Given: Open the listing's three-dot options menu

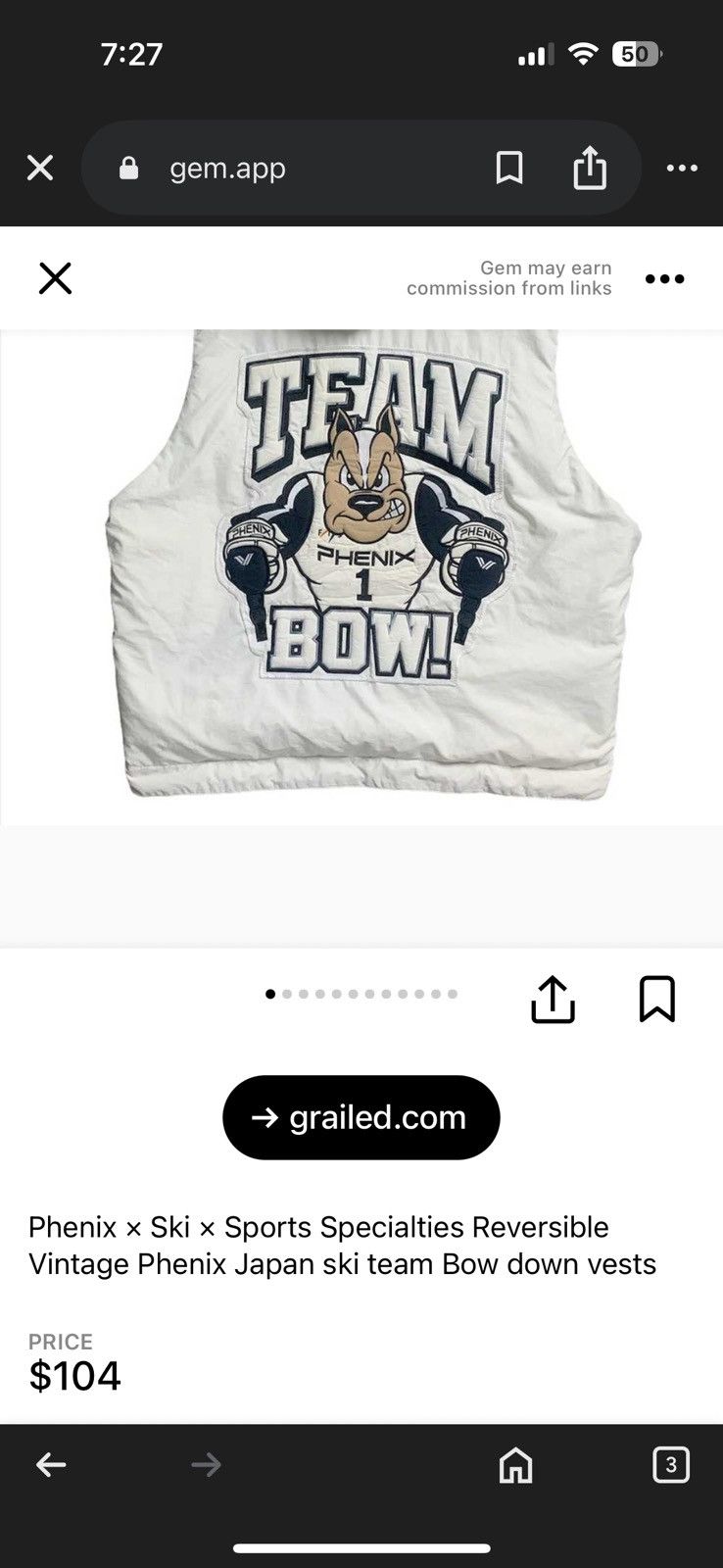Looking at the screenshot, I should [x=665, y=279].
